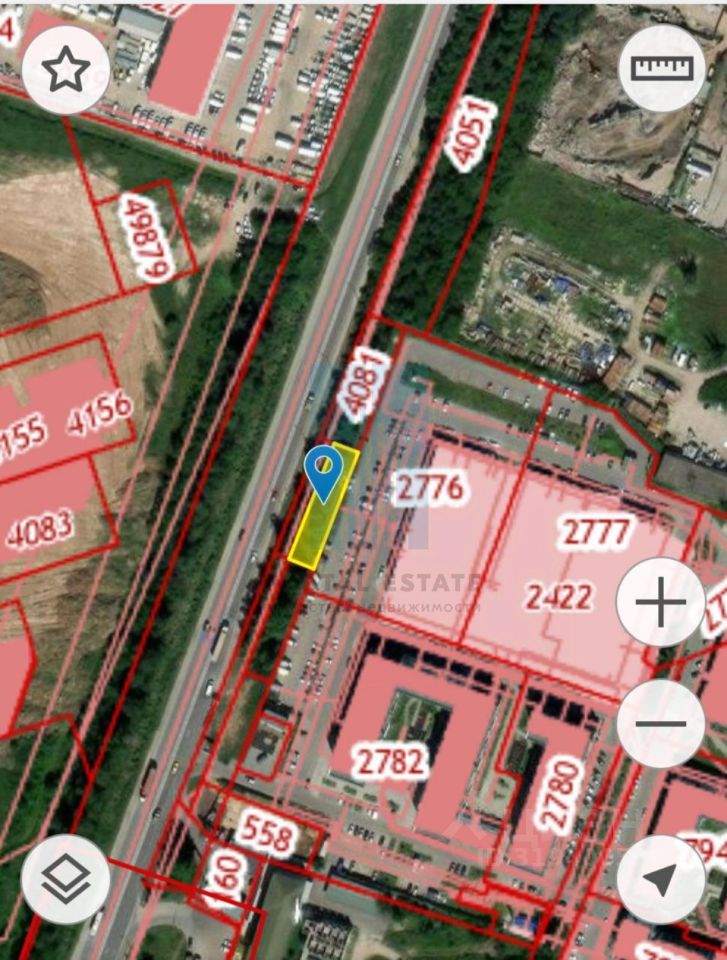
Task: Open the ruler measuring tool
Action: [x=661, y=69]
